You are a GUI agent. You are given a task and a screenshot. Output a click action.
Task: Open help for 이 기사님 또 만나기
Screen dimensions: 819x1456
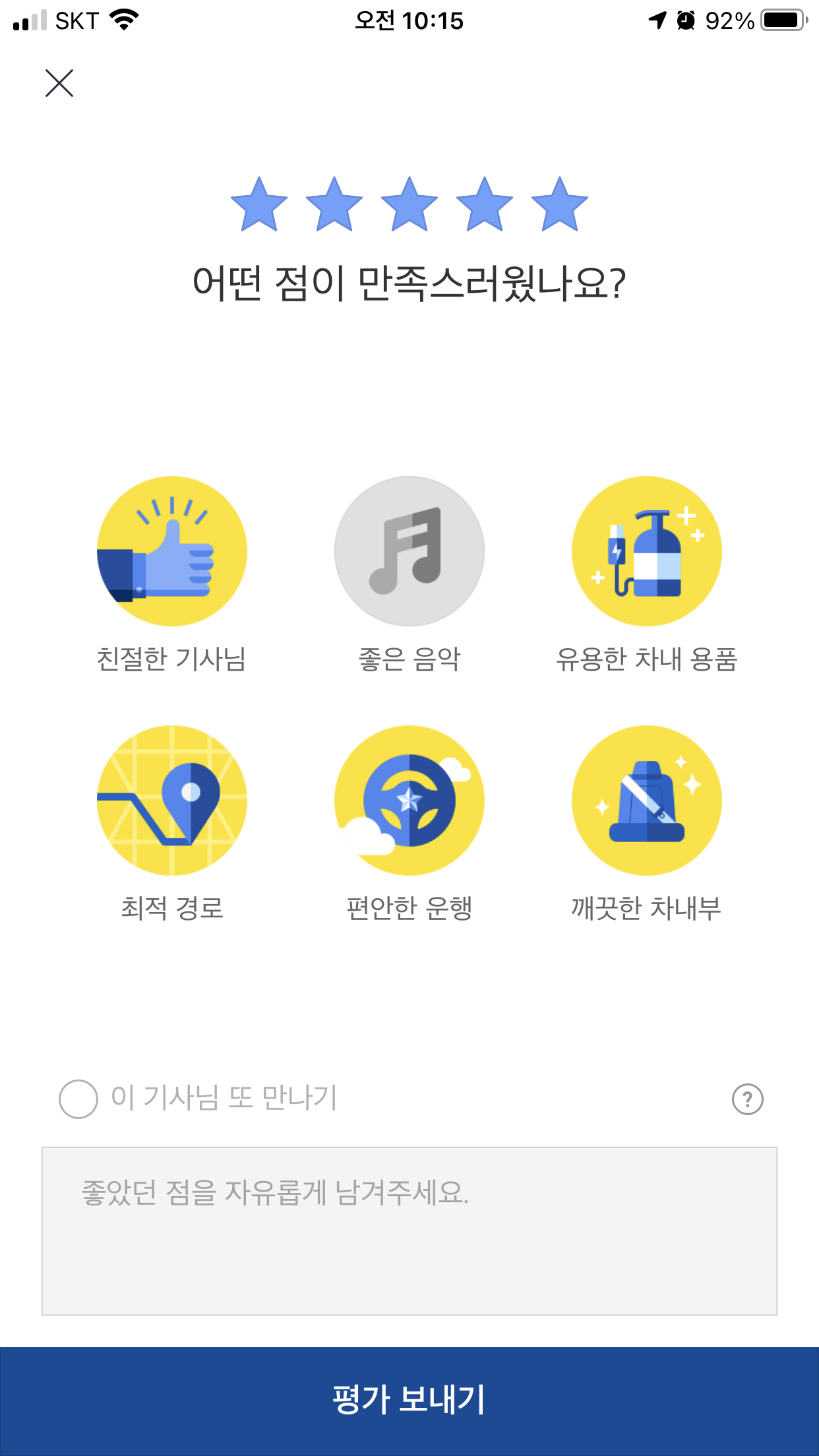click(x=747, y=1099)
